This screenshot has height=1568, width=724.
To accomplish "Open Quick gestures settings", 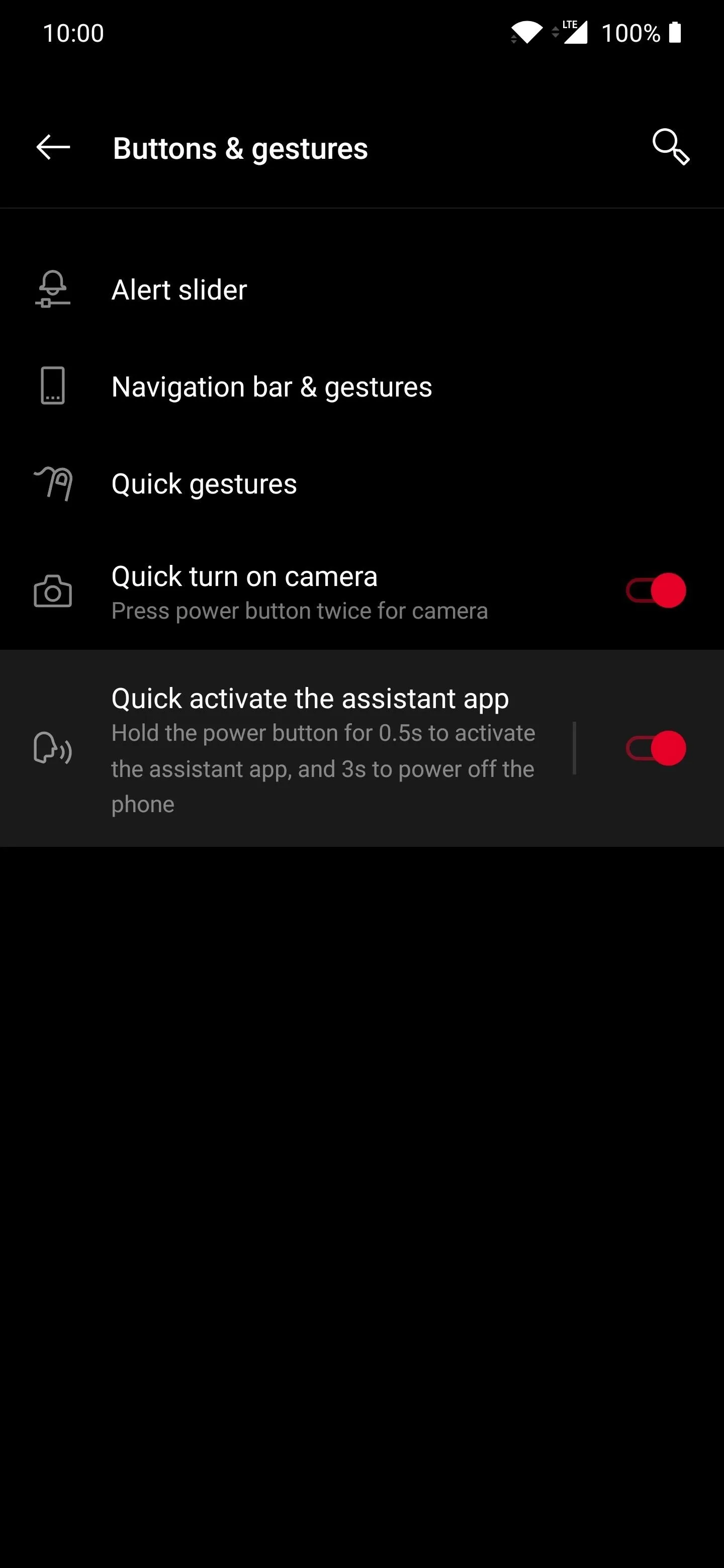I will click(x=361, y=484).
